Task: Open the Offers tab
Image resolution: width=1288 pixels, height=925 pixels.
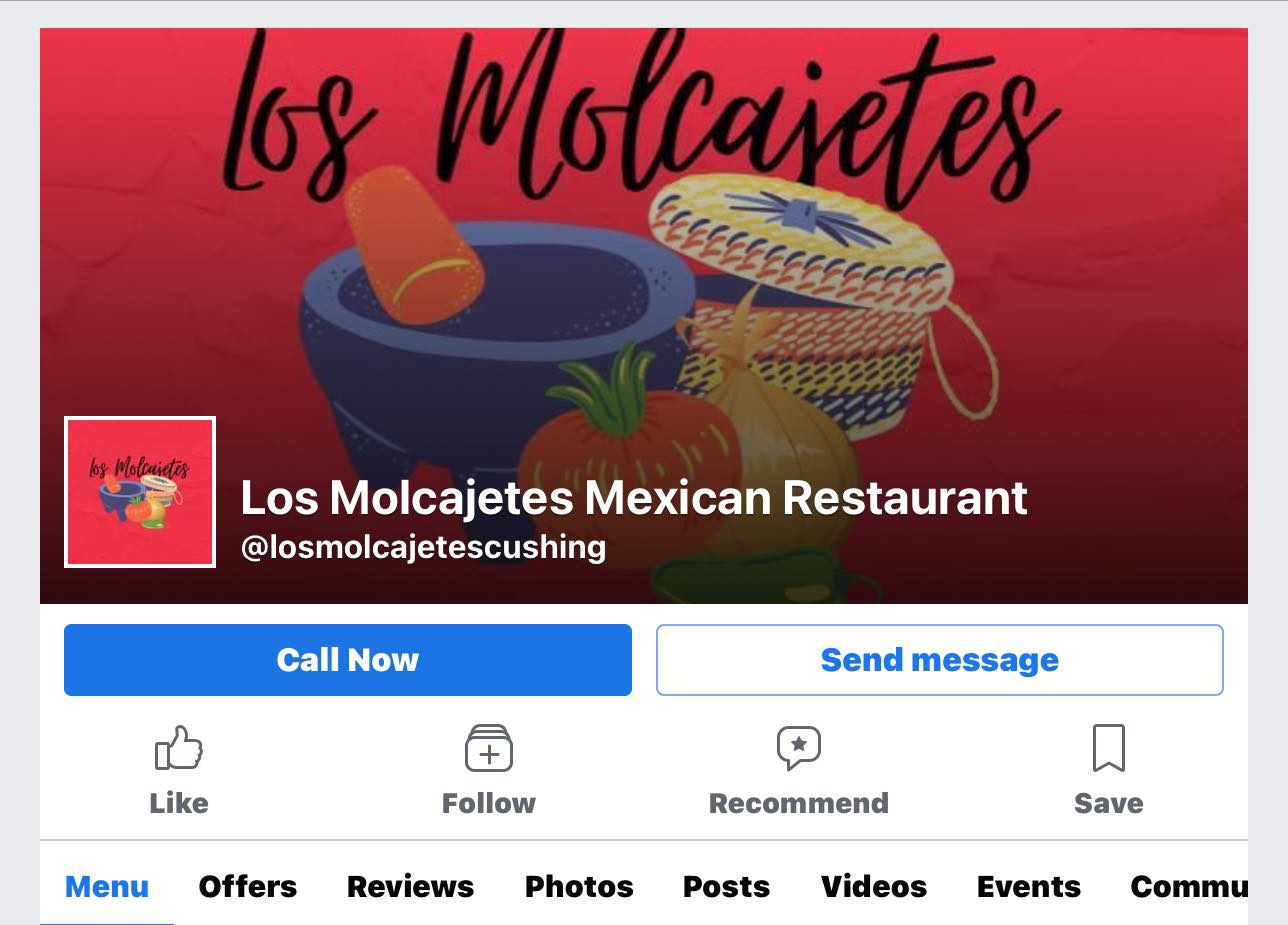Action: tap(248, 886)
